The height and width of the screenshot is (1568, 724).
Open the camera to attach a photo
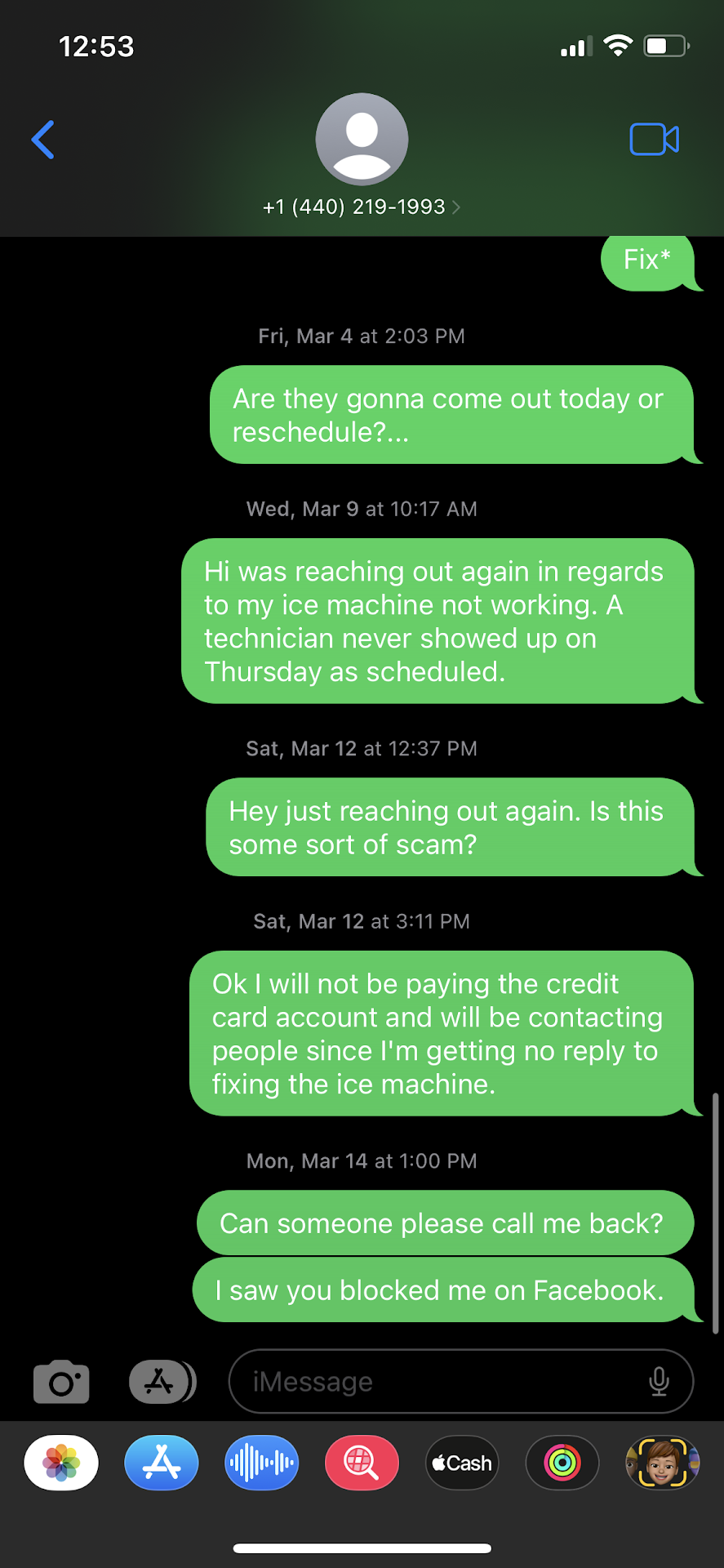tap(61, 1382)
